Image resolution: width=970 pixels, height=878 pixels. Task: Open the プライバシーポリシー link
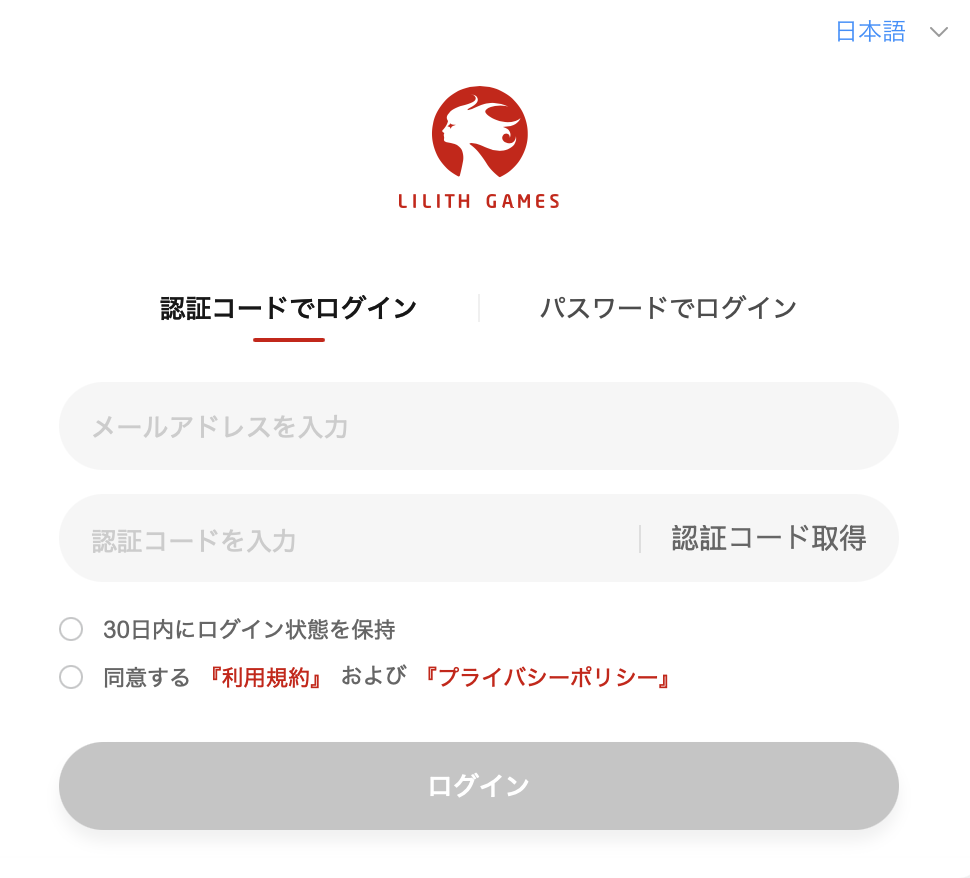pyautogui.click(x=546, y=678)
